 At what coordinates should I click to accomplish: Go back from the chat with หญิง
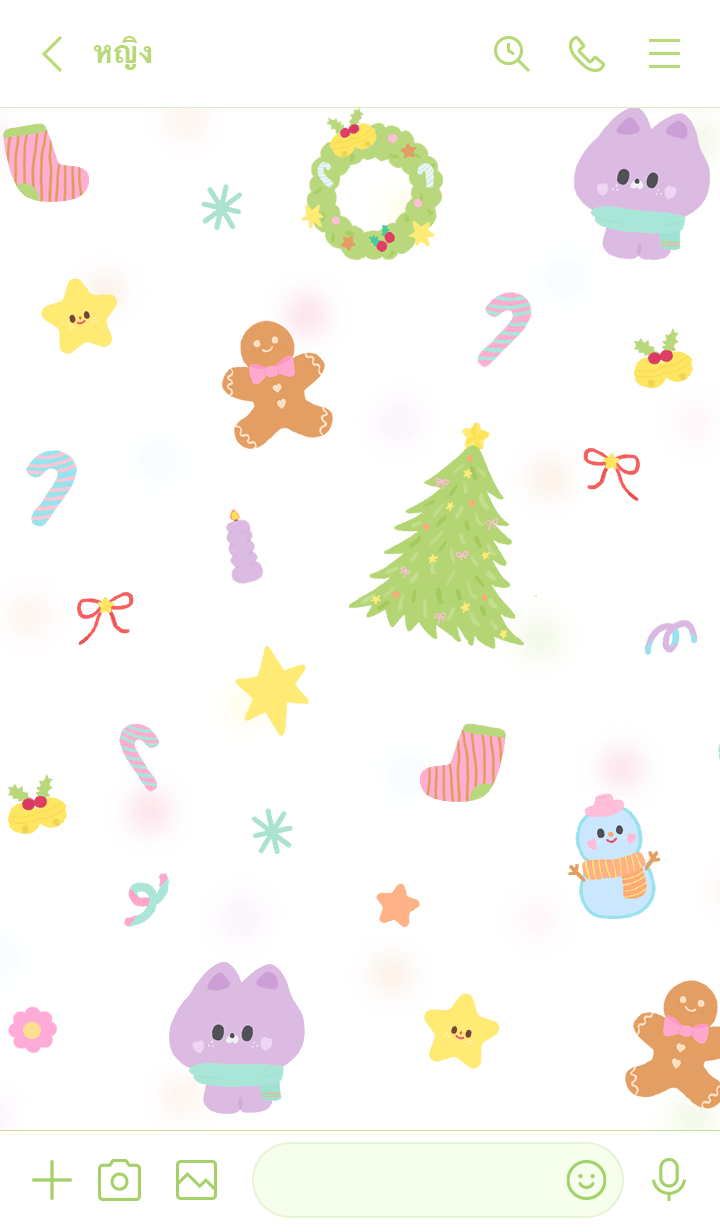[52, 54]
